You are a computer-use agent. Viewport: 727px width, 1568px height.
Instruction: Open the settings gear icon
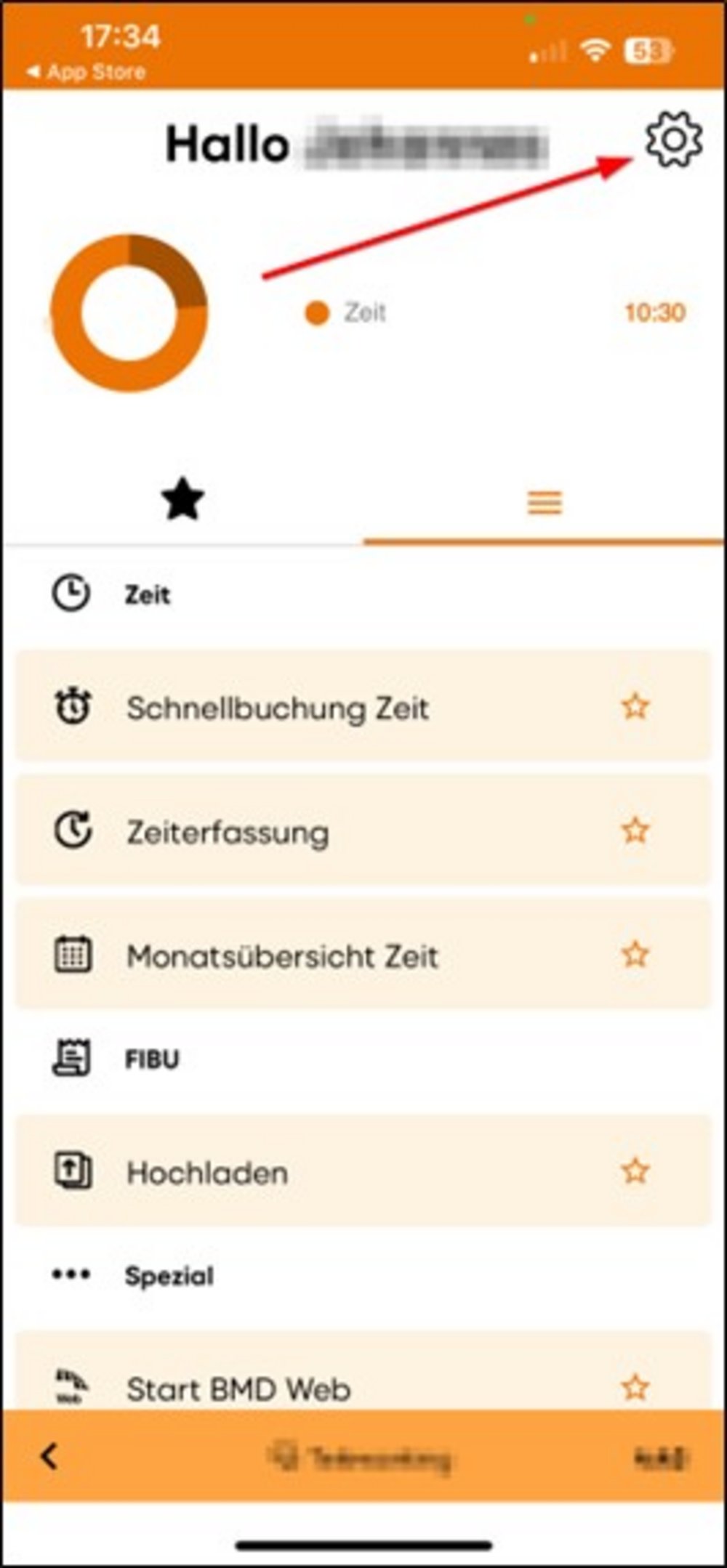(674, 140)
